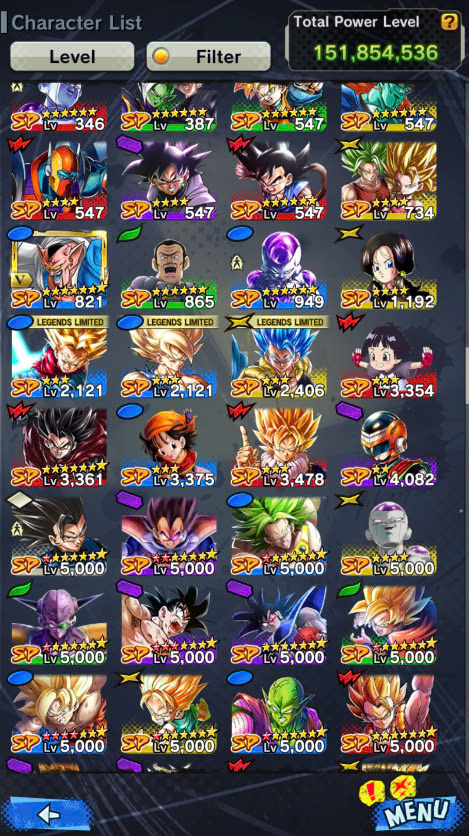
Task: Go back with the arrow button
Action: pyautogui.click(x=47, y=814)
